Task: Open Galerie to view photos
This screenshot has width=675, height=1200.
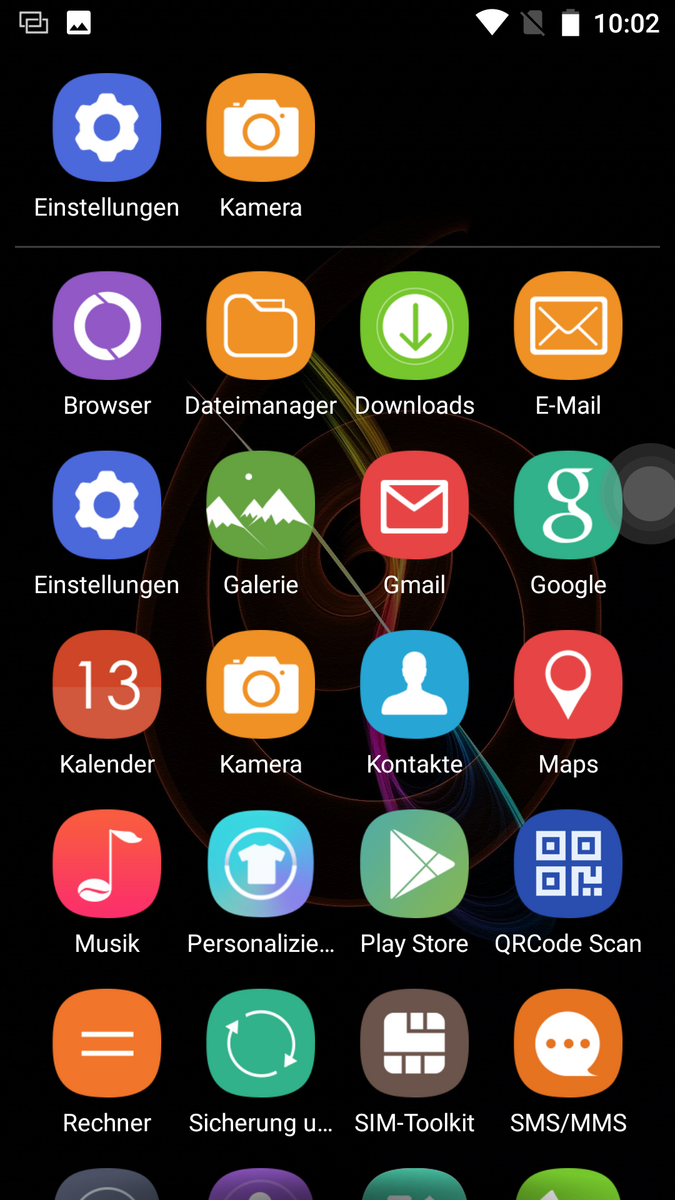Action: [261, 506]
